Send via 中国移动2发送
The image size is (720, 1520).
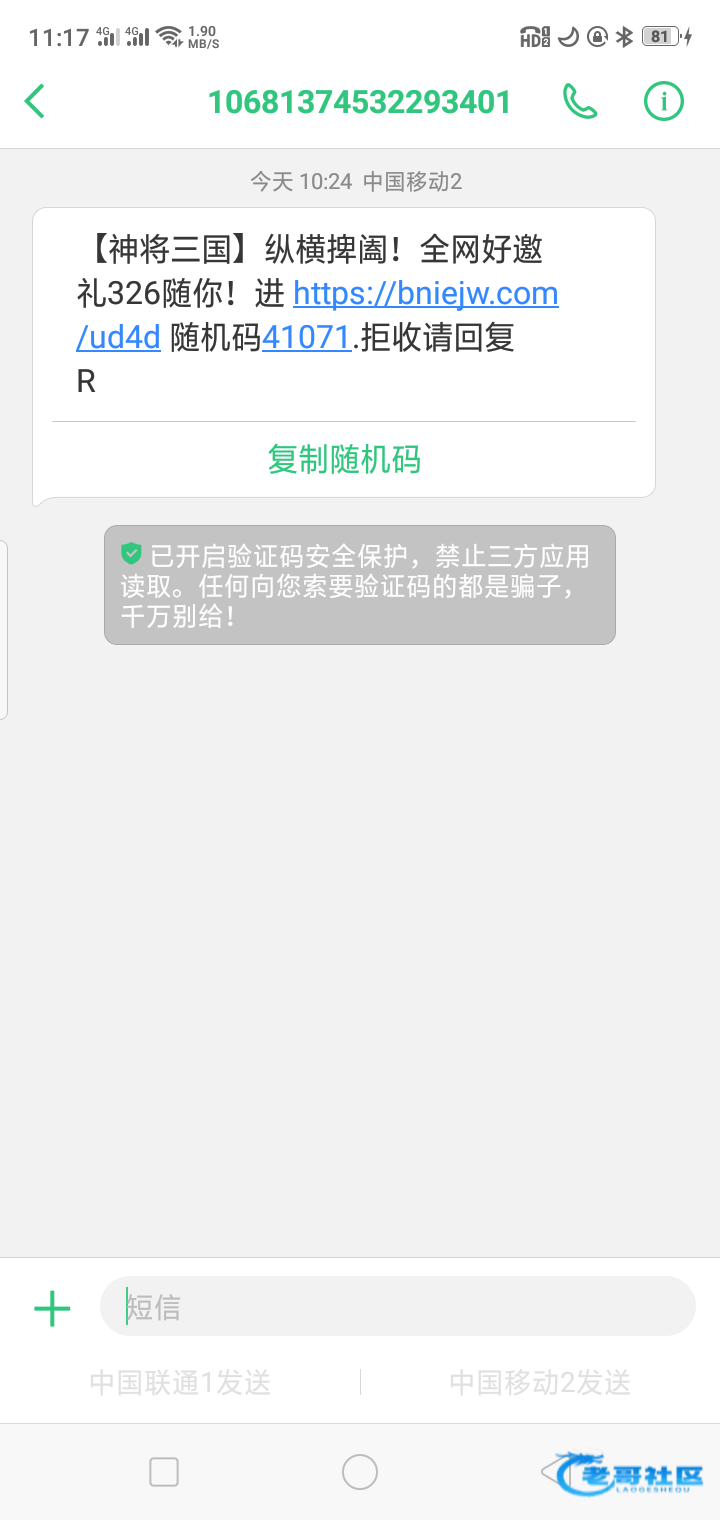coord(540,1383)
